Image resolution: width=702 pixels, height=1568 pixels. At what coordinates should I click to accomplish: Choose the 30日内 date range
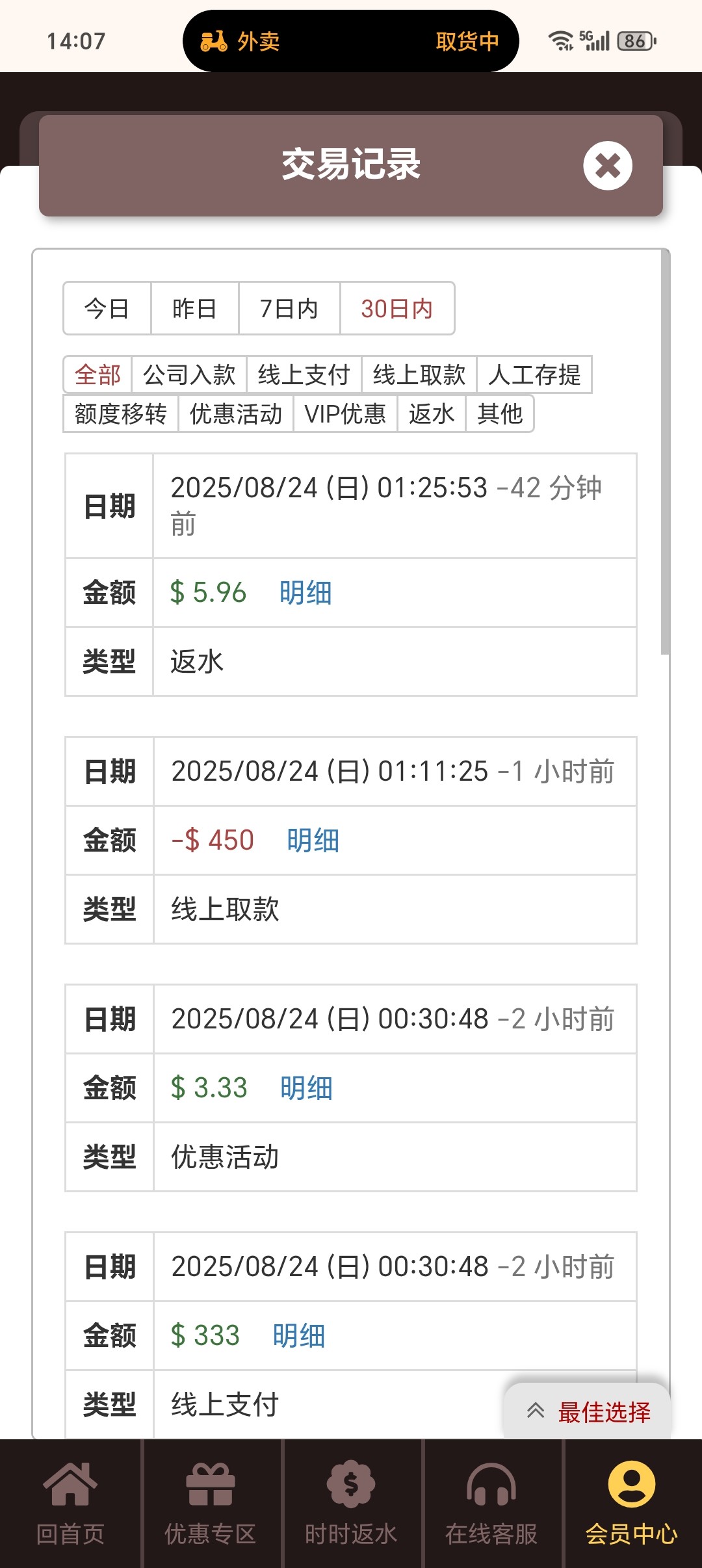[x=396, y=308]
